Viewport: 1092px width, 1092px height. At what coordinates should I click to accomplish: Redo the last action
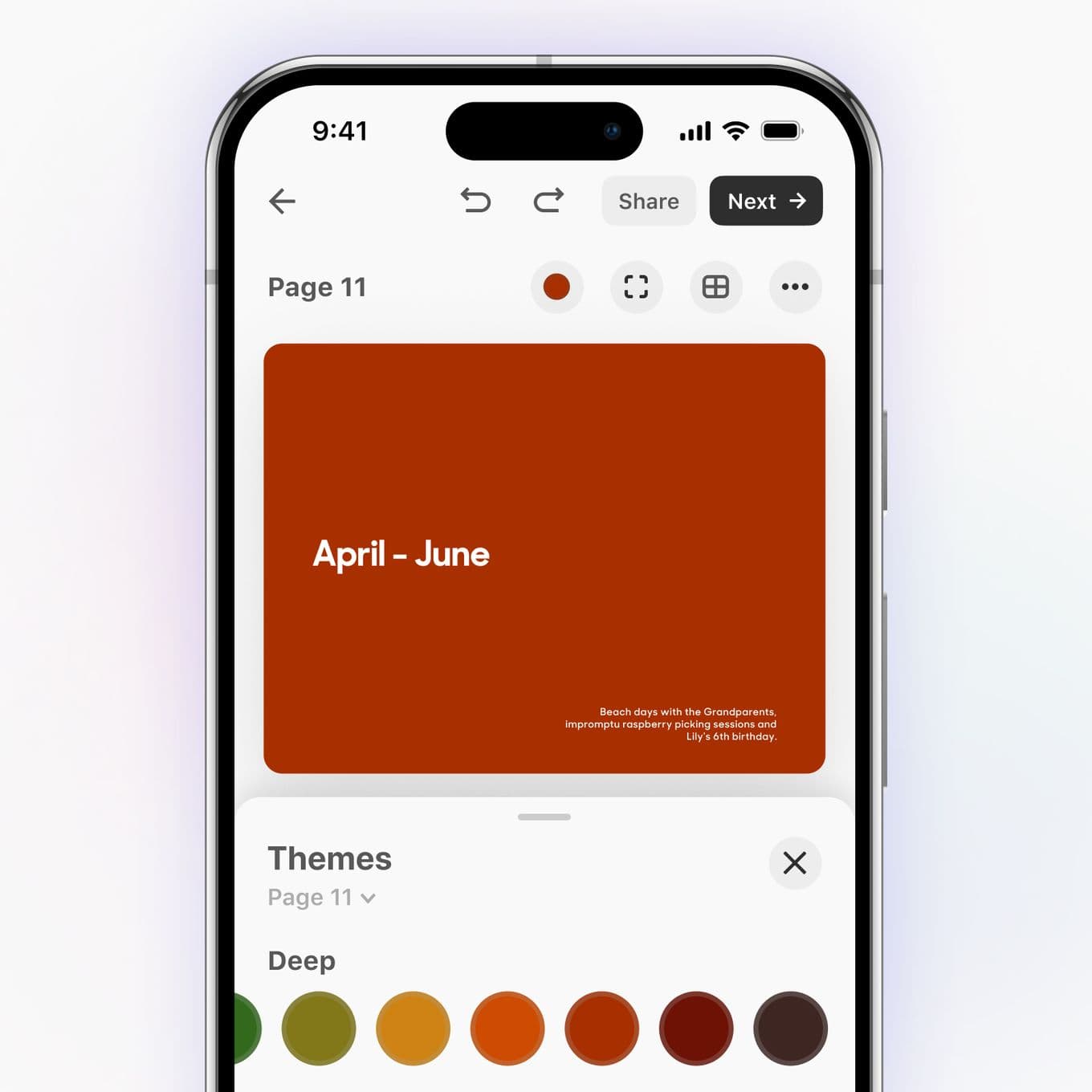click(x=548, y=201)
